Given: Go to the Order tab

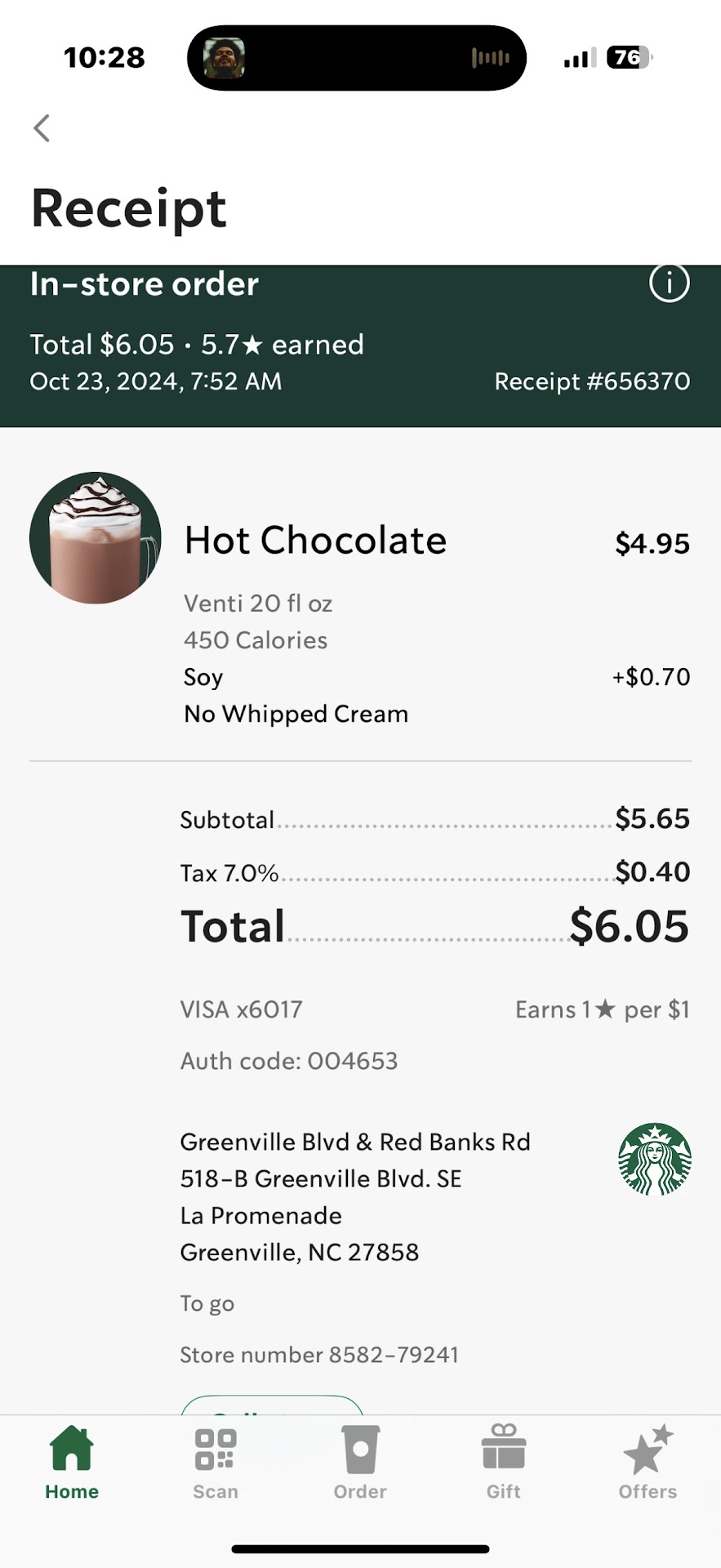Looking at the screenshot, I should 360,1463.
